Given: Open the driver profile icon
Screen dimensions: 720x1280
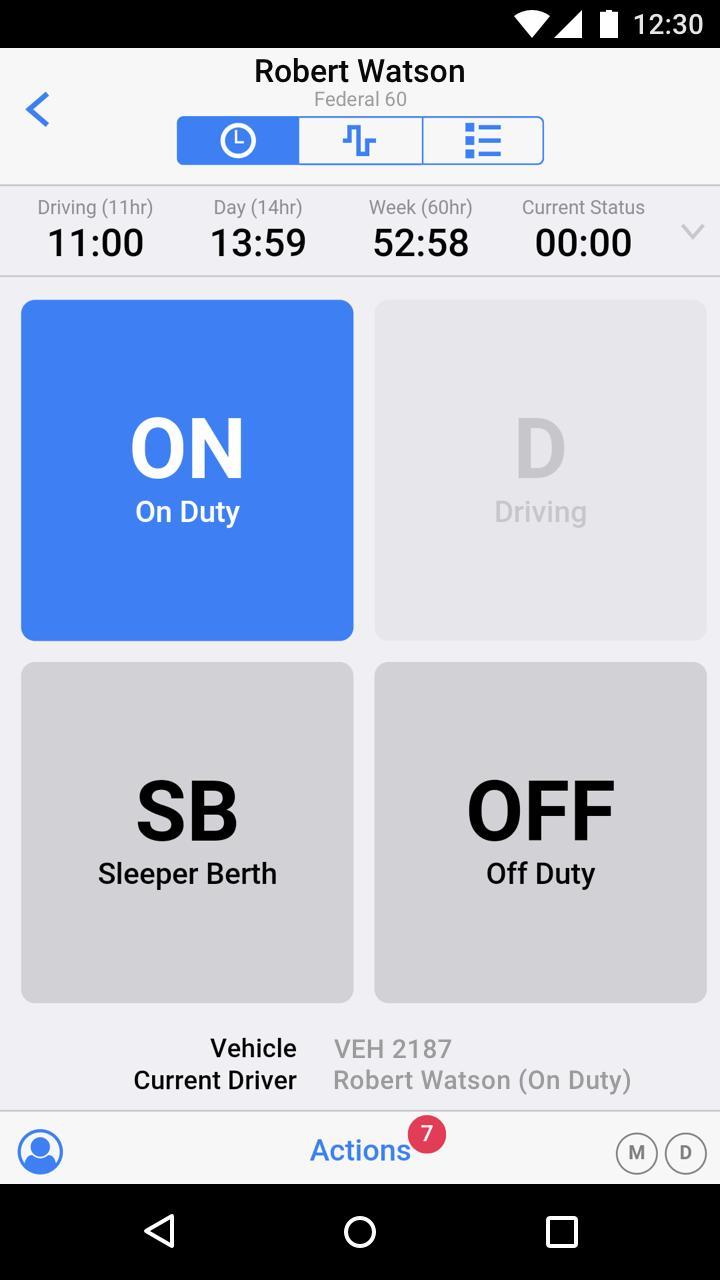Looking at the screenshot, I should (41, 1151).
